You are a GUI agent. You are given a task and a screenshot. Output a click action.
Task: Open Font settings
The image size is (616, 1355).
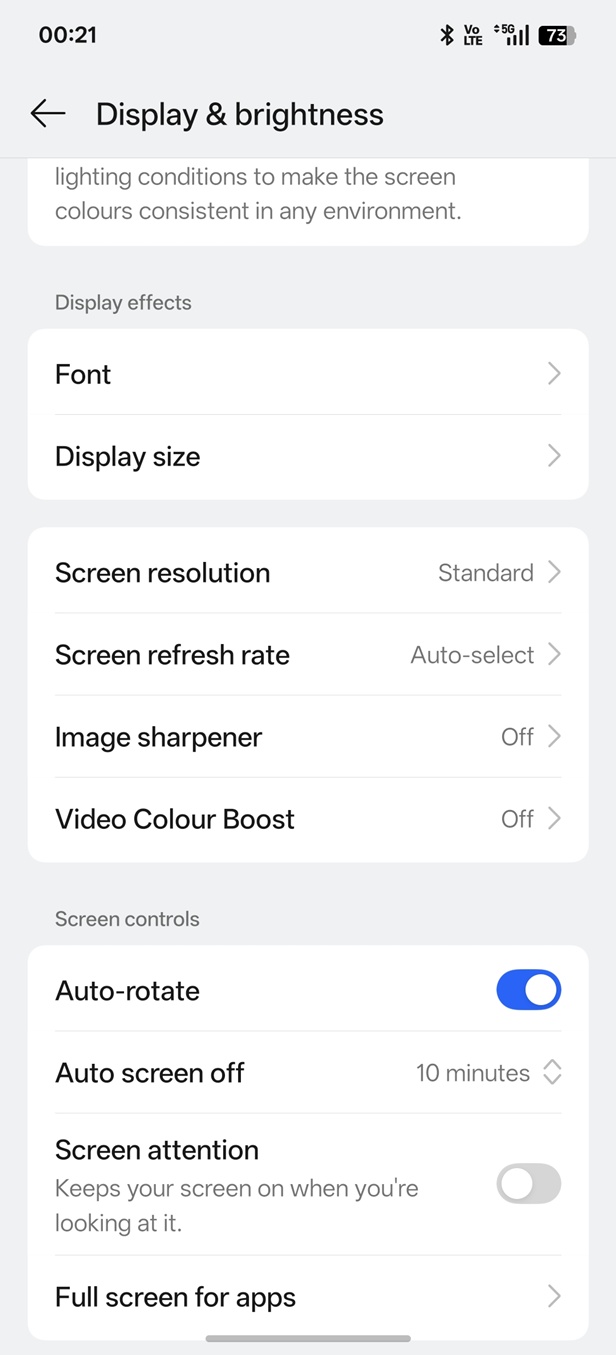[x=307, y=374]
